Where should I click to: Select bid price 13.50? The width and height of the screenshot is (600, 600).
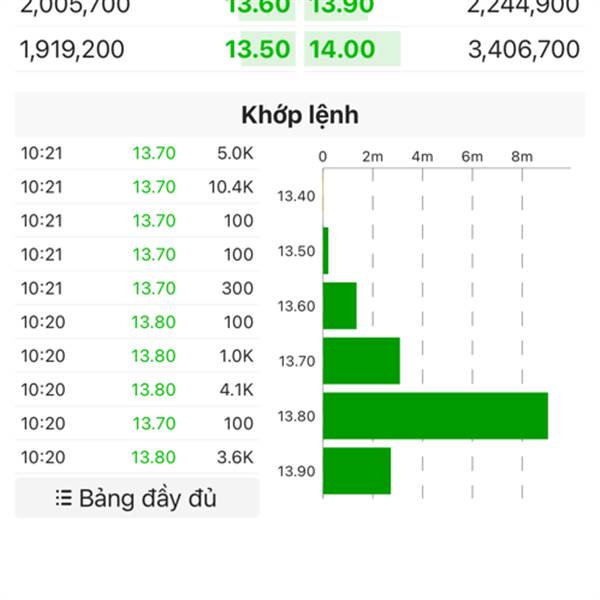coord(258,49)
